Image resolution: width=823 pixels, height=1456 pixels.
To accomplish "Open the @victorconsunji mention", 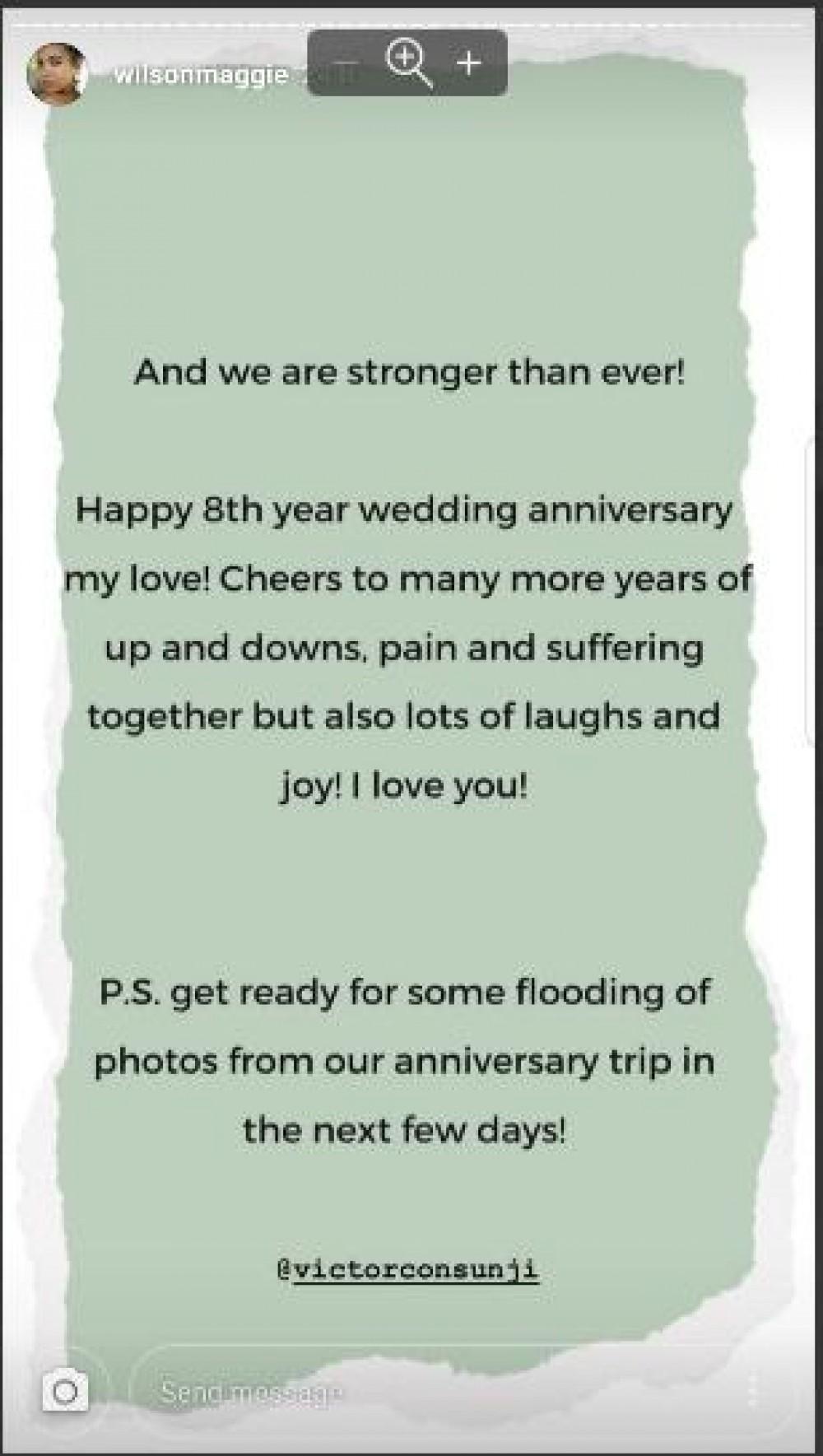I will pyautogui.click(x=407, y=1268).
